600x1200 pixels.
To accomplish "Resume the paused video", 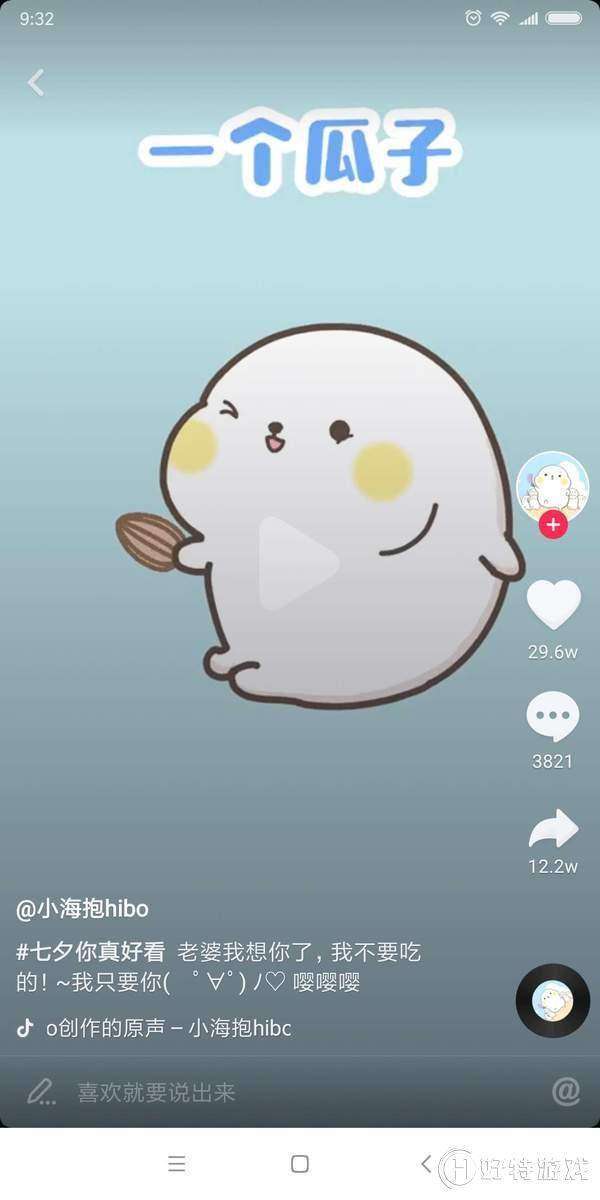I will pyautogui.click(x=298, y=564).
